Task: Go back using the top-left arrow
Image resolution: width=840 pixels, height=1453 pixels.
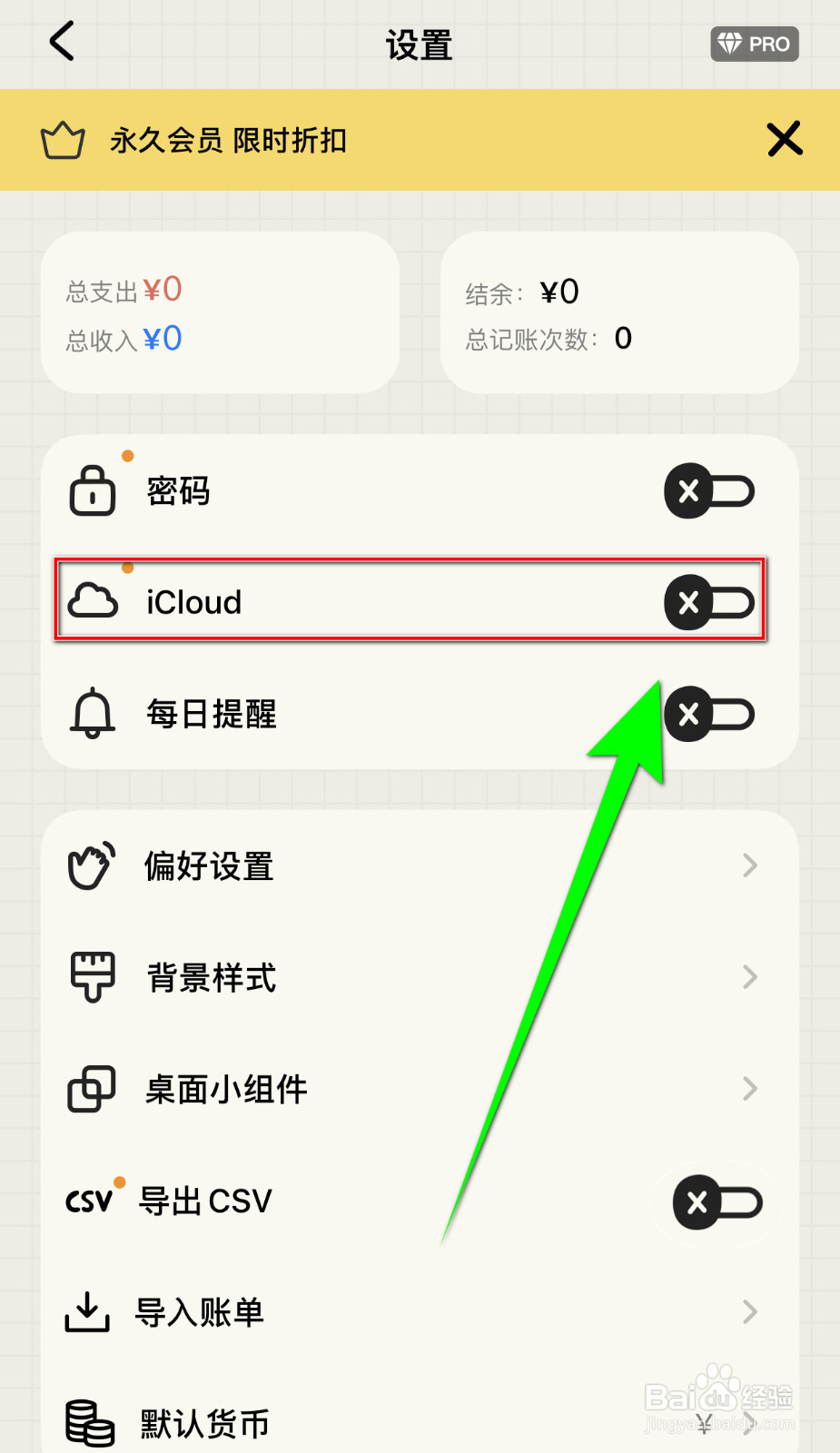Action: coord(60,41)
